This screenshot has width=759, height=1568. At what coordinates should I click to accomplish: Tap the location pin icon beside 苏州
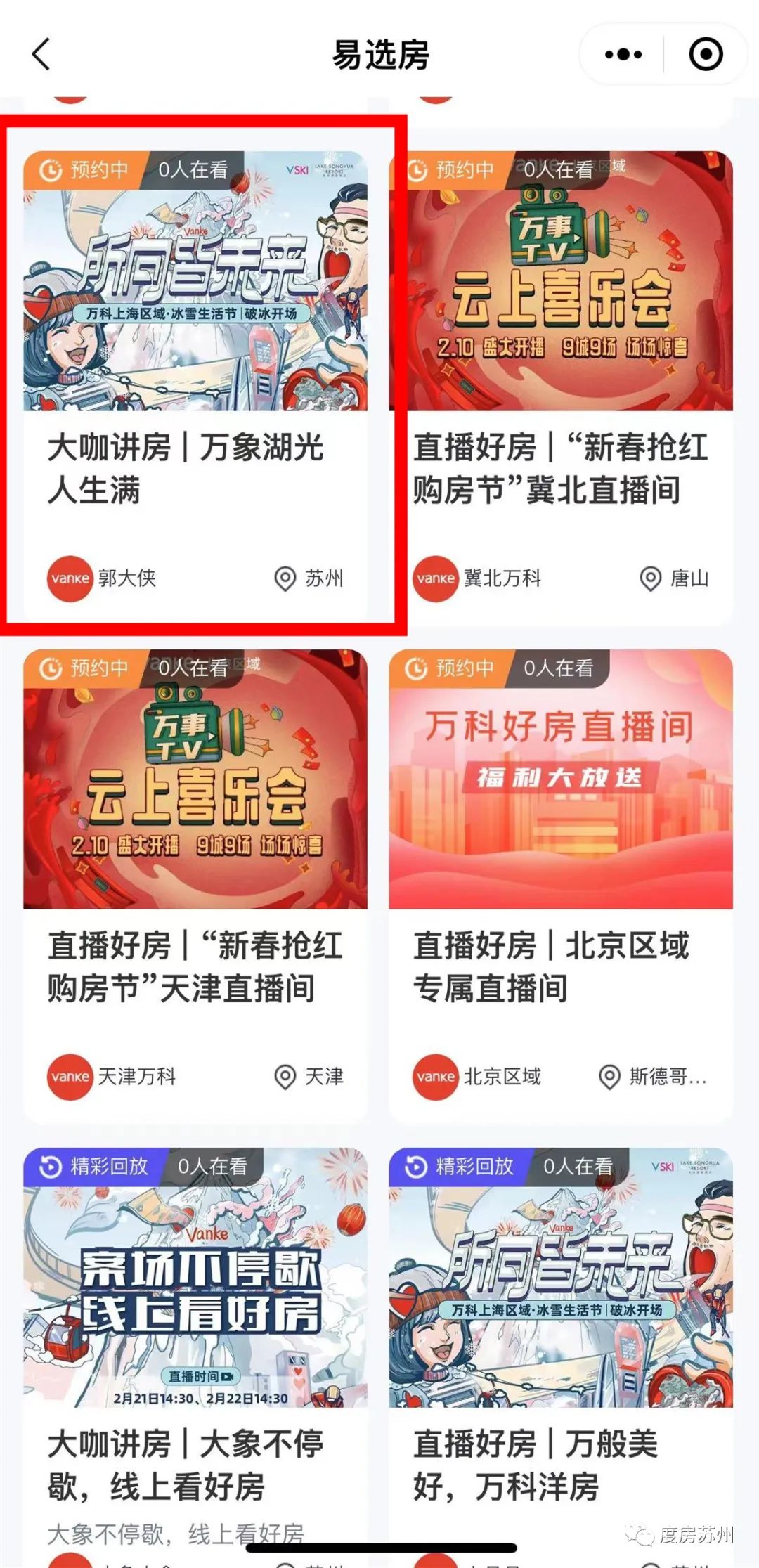(284, 578)
